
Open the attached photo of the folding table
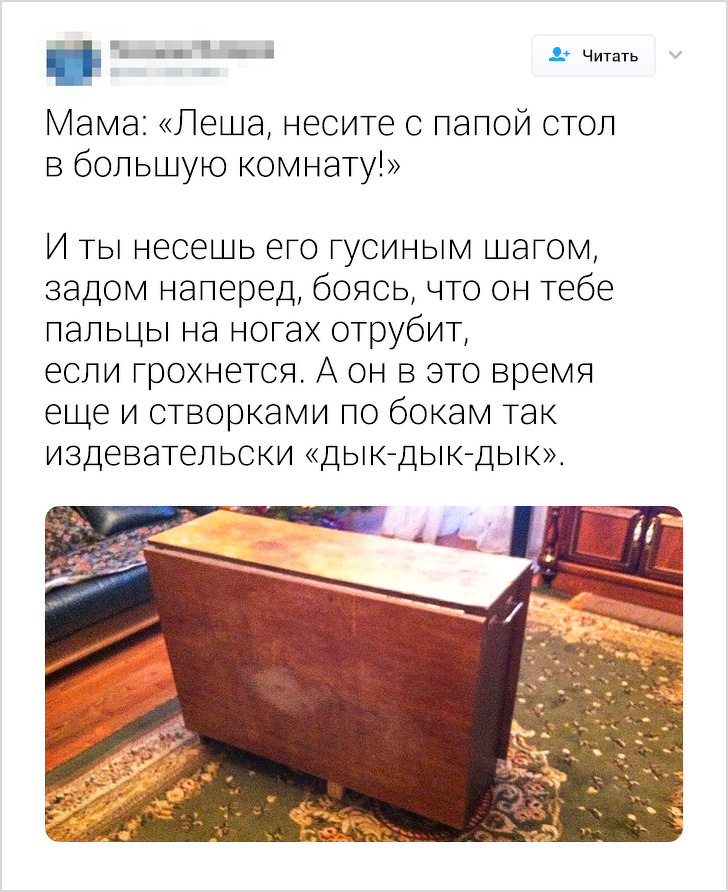364,672
